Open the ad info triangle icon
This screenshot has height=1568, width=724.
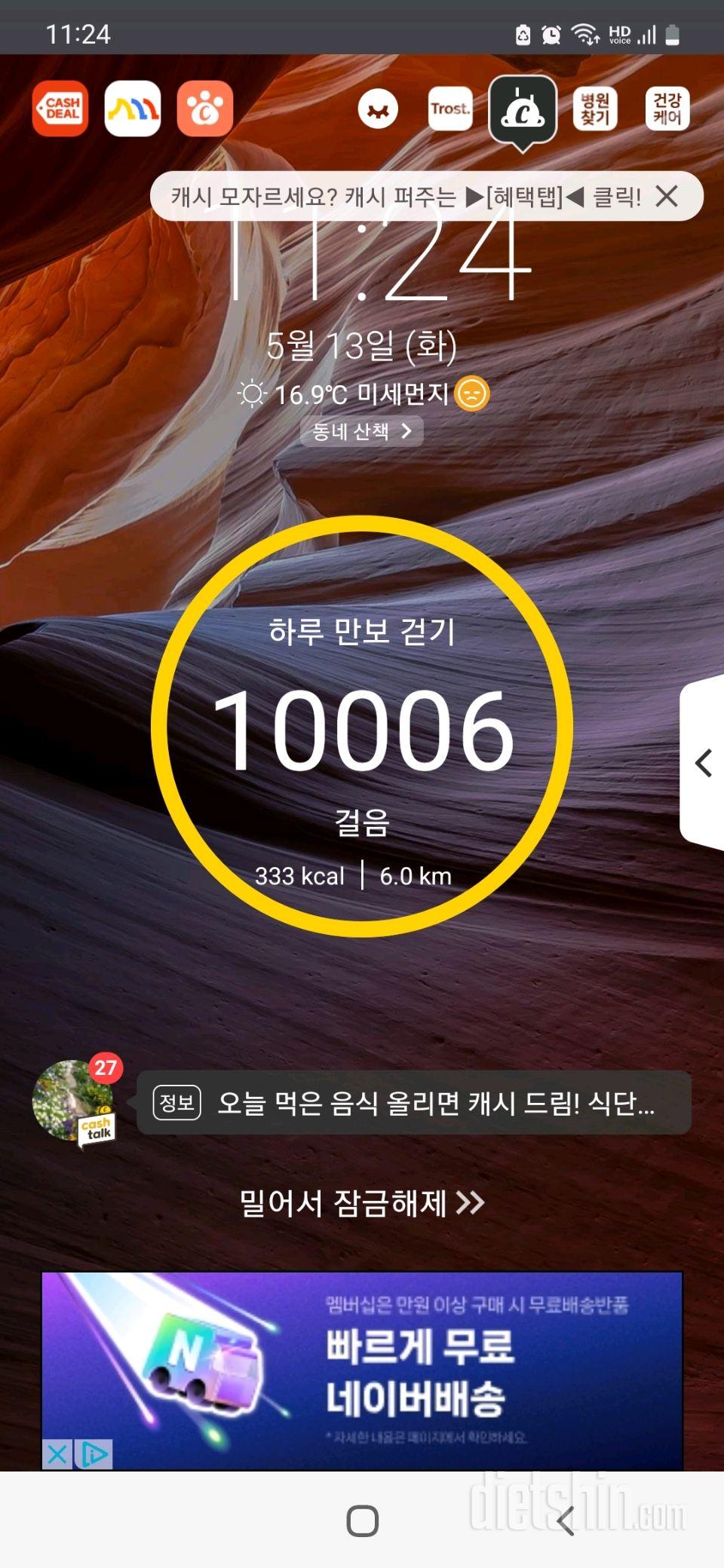(94, 1454)
